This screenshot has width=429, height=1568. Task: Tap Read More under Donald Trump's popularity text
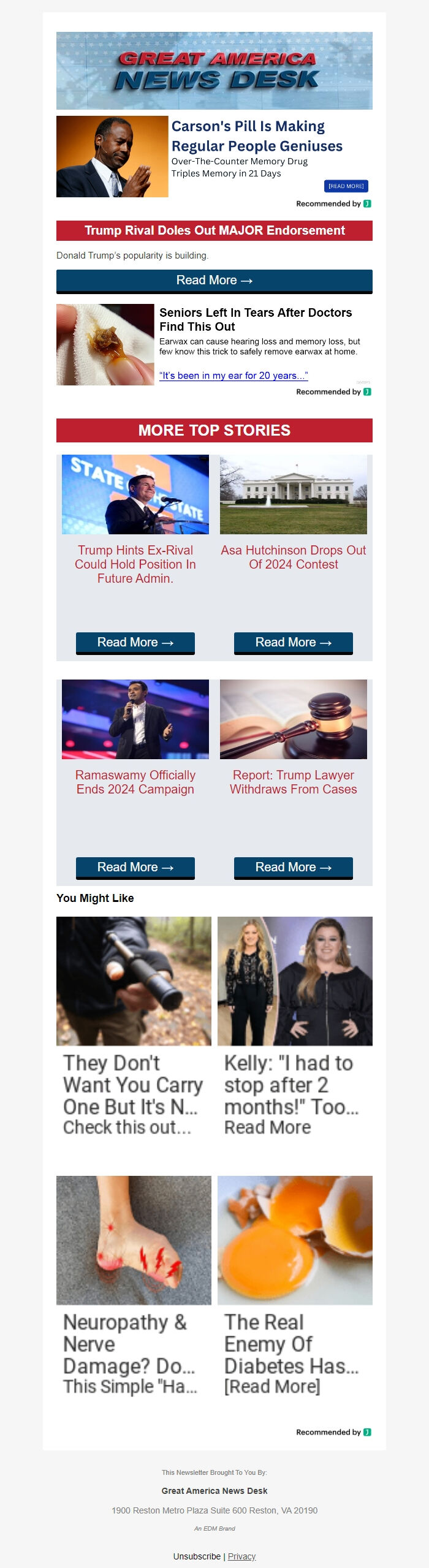214,281
